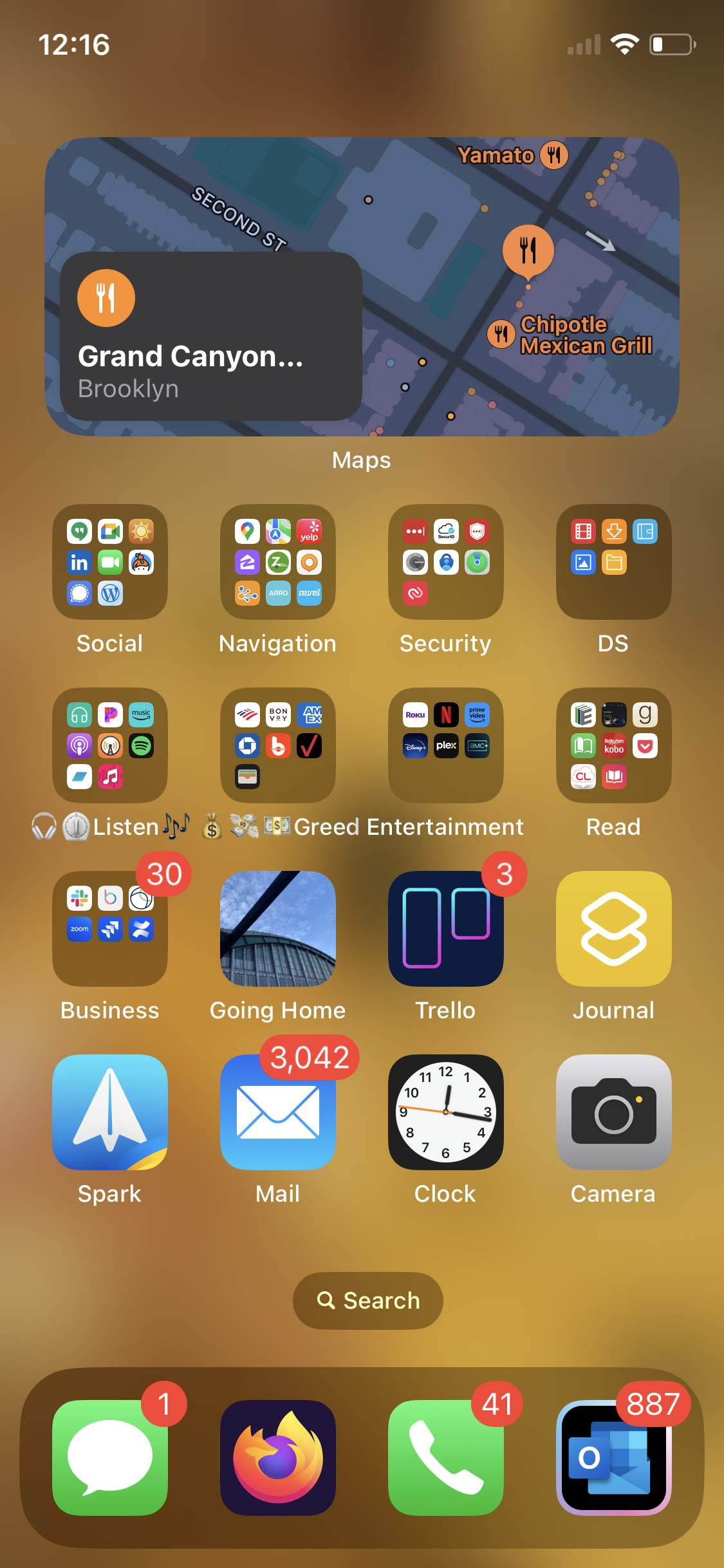Open the Business folder
Viewport: 724px width, 1568px height.
click(x=110, y=929)
